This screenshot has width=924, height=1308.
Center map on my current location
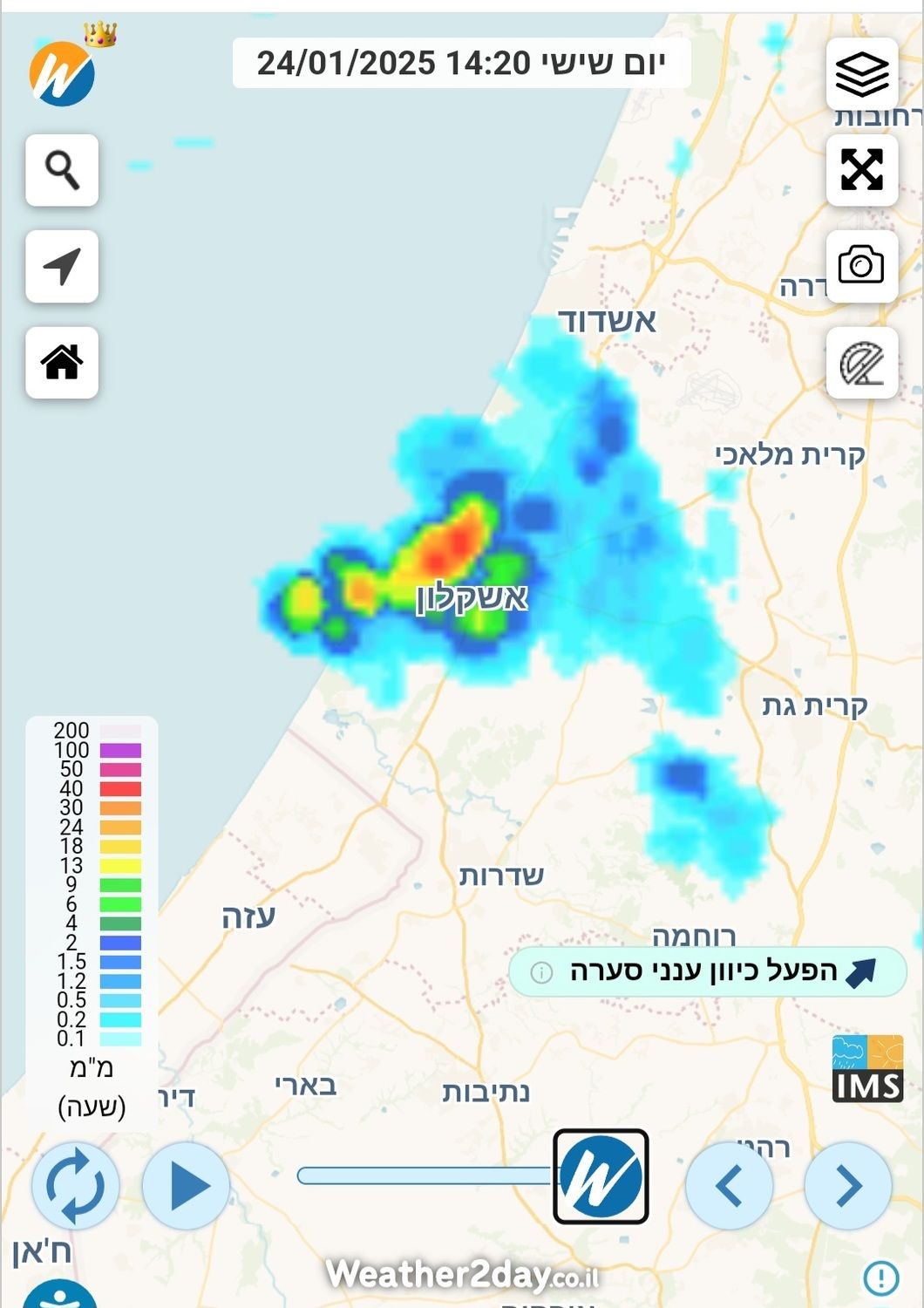coord(62,266)
